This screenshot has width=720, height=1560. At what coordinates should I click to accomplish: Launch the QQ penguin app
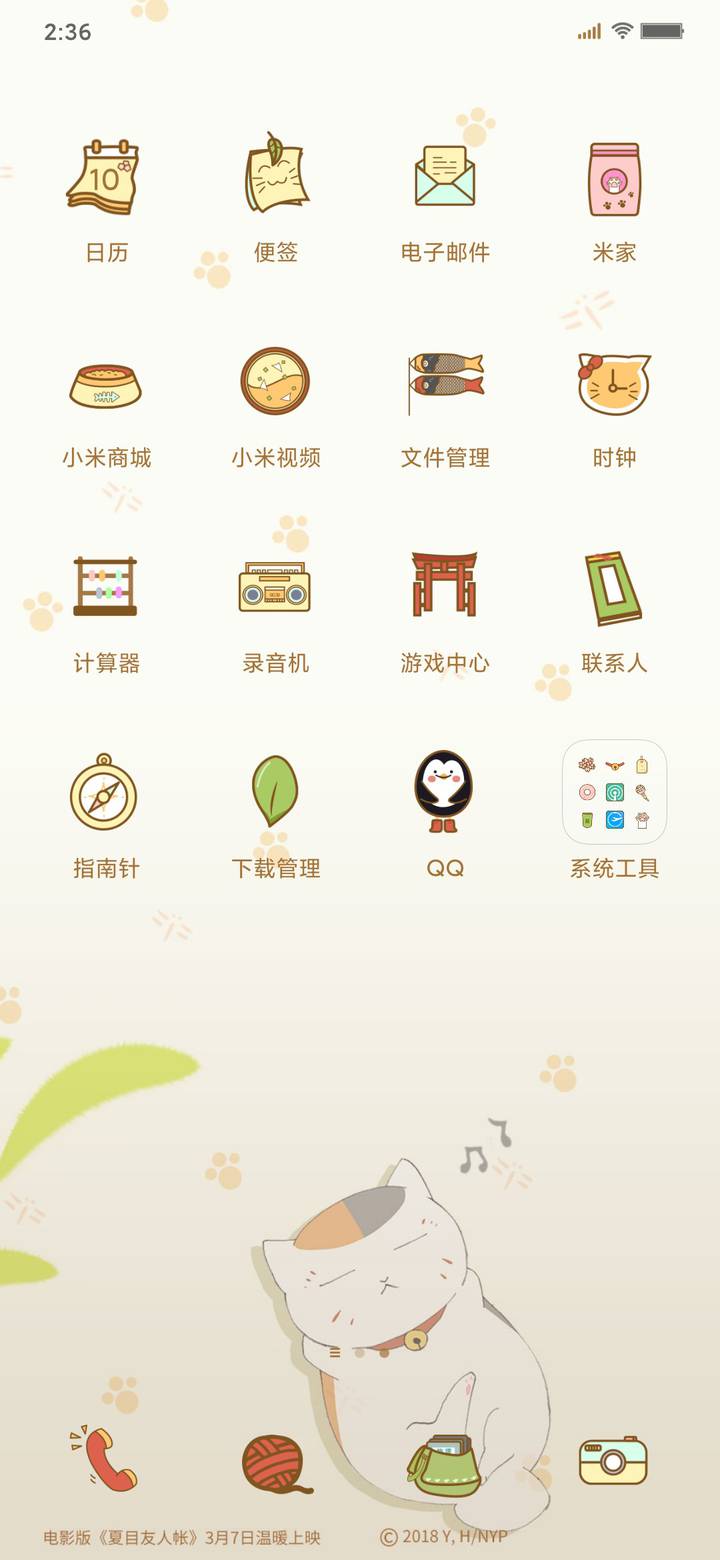click(444, 795)
